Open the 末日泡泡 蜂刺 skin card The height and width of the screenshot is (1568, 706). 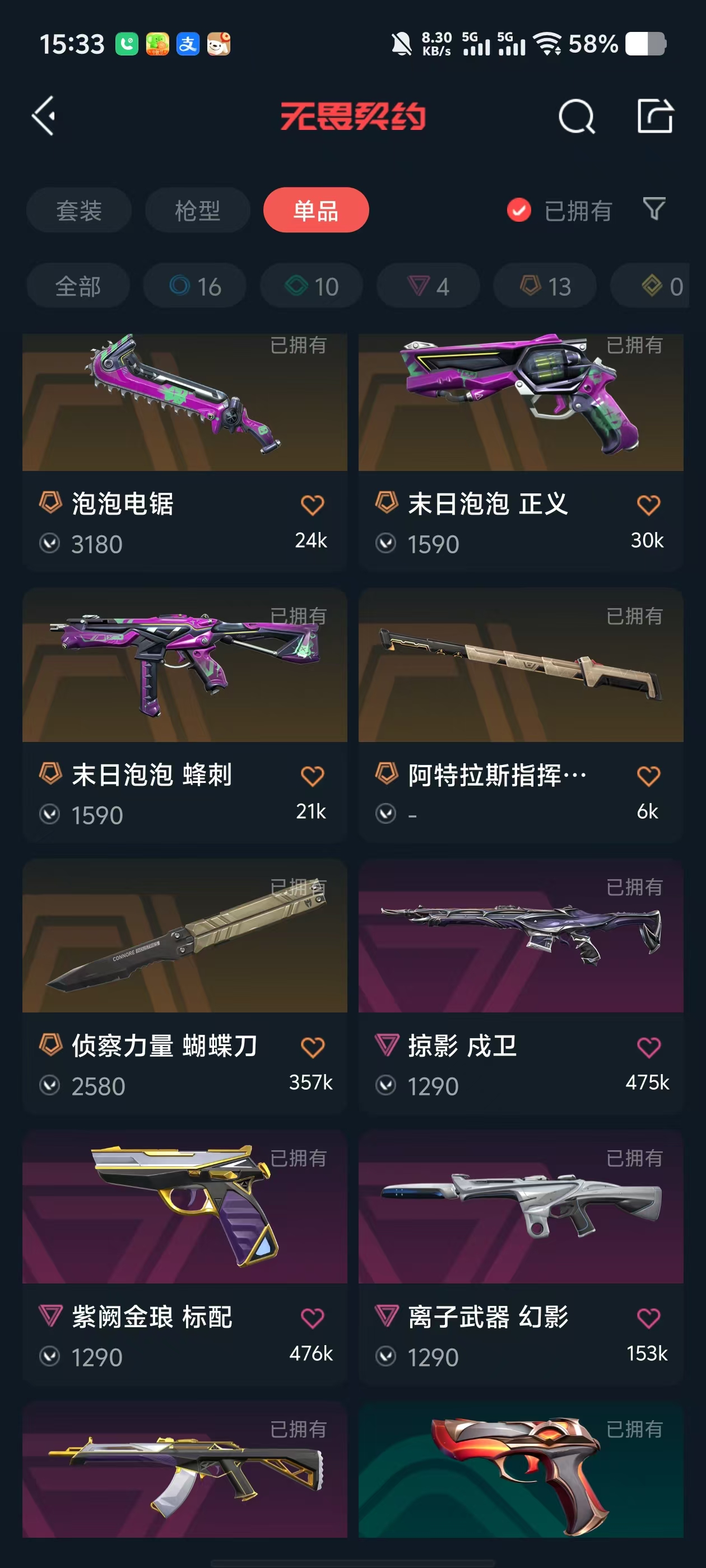coord(184,715)
